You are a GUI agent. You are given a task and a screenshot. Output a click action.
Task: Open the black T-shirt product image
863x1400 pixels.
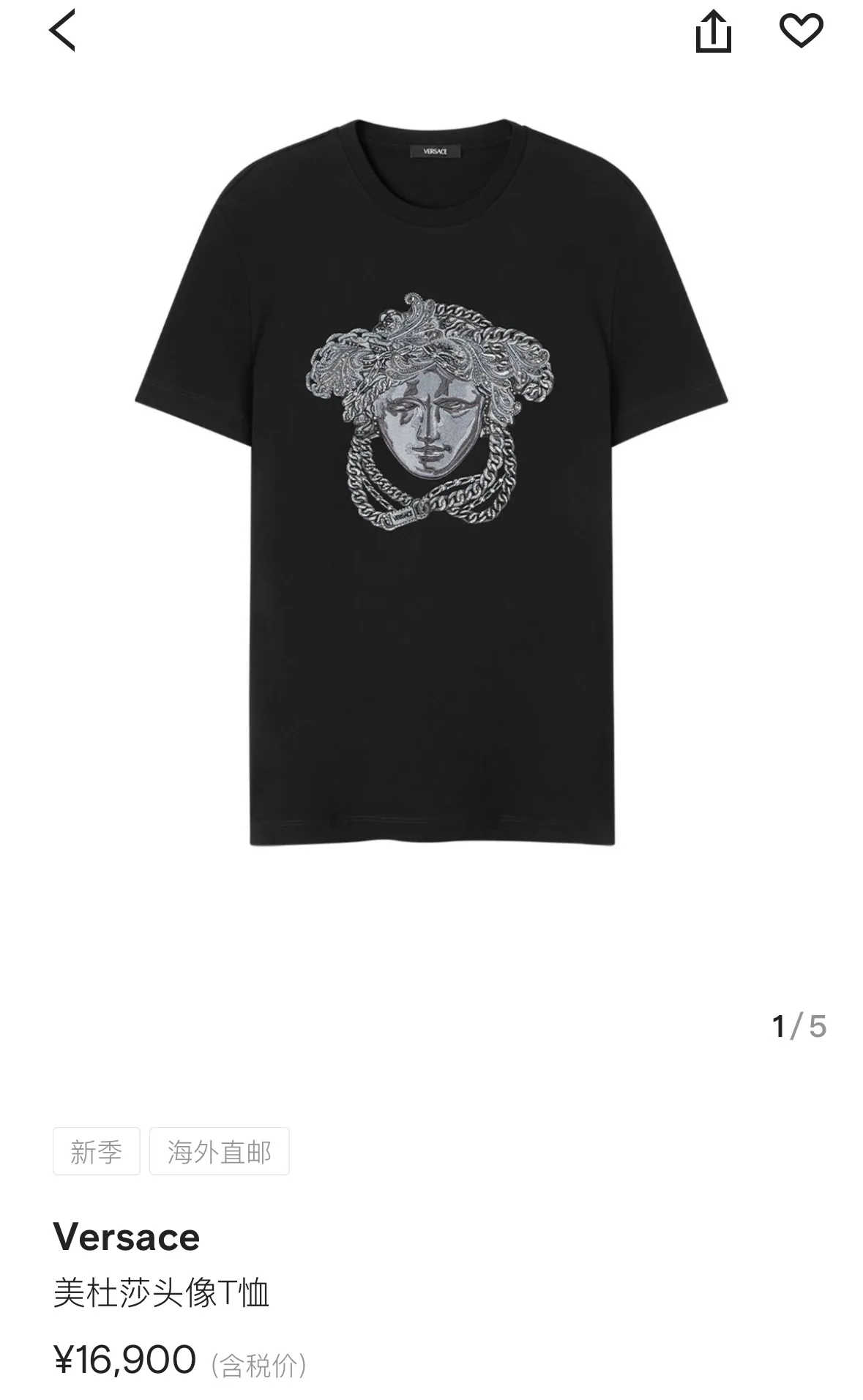pos(432,482)
